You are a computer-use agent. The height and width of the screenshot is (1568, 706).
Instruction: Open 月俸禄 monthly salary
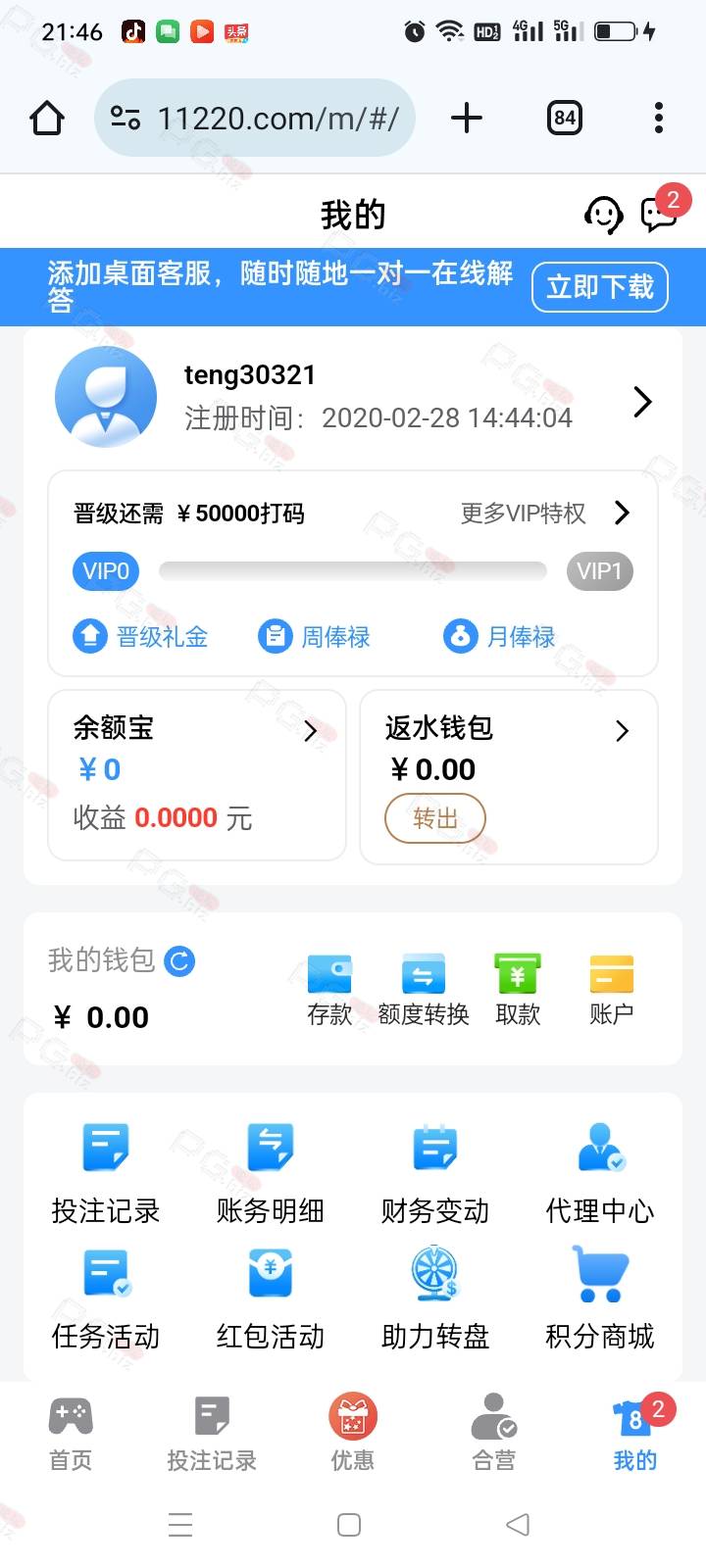[499, 637]
